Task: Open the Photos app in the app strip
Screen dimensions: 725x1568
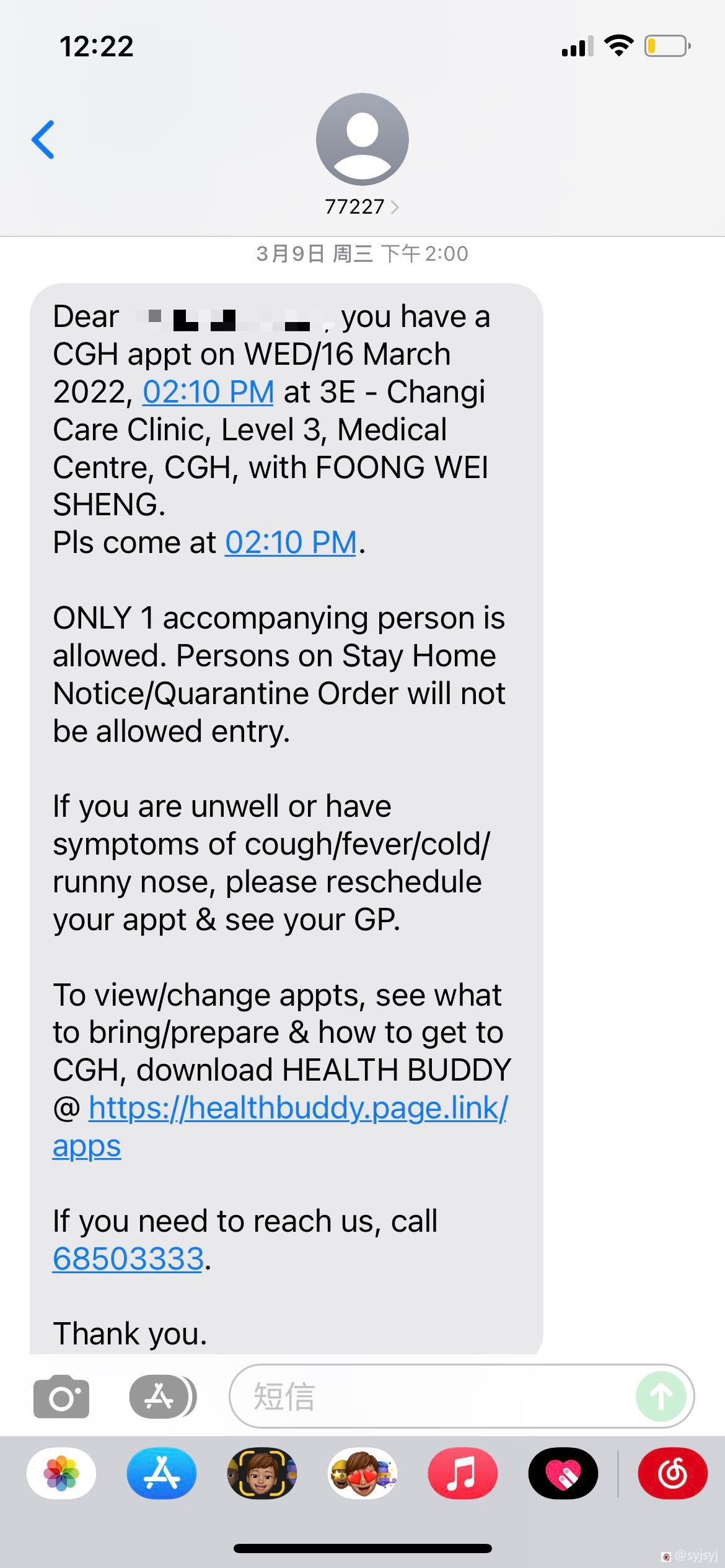Action: tap(61, 1473)
